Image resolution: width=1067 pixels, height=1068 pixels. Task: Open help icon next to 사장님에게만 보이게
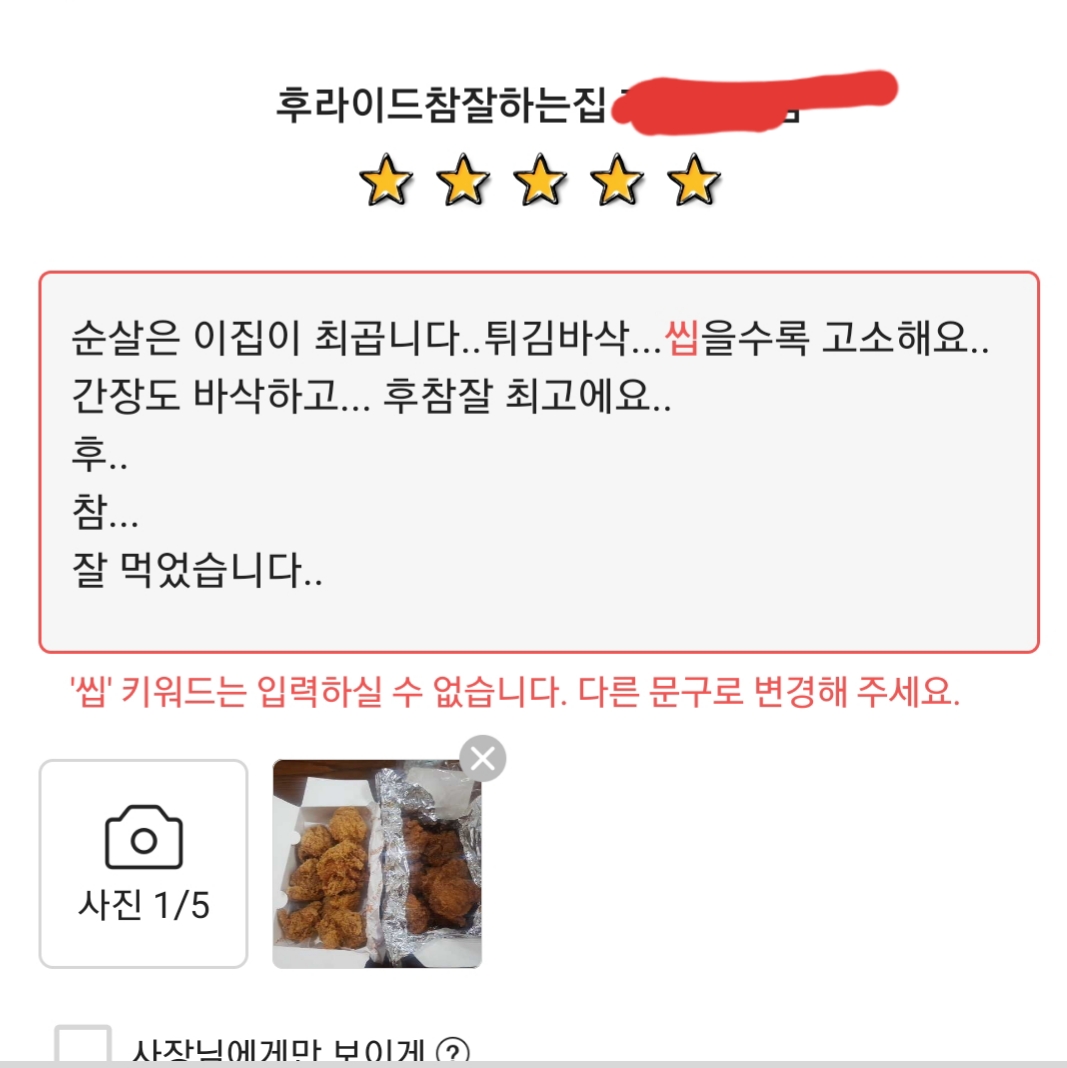454,1052
